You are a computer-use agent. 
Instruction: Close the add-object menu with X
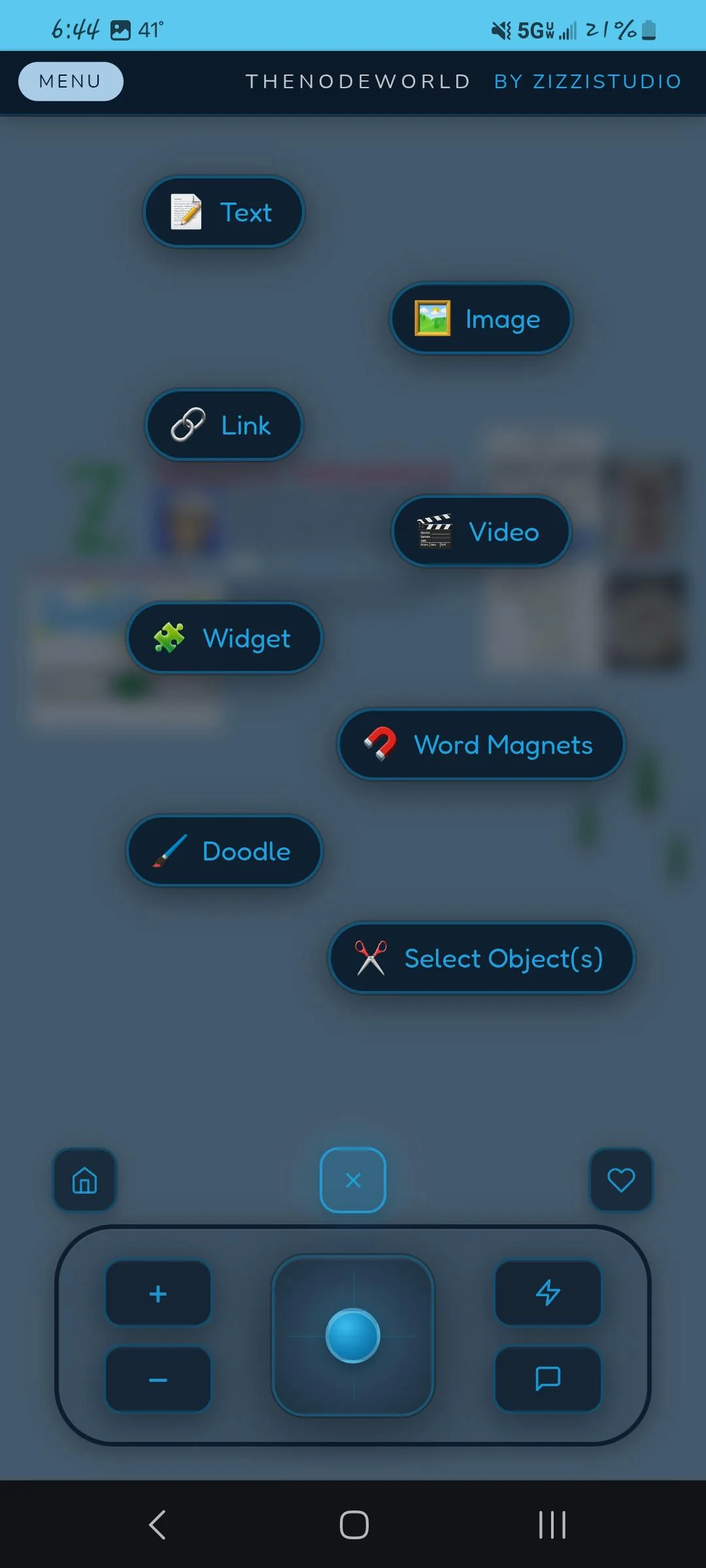coord(353,1180)
